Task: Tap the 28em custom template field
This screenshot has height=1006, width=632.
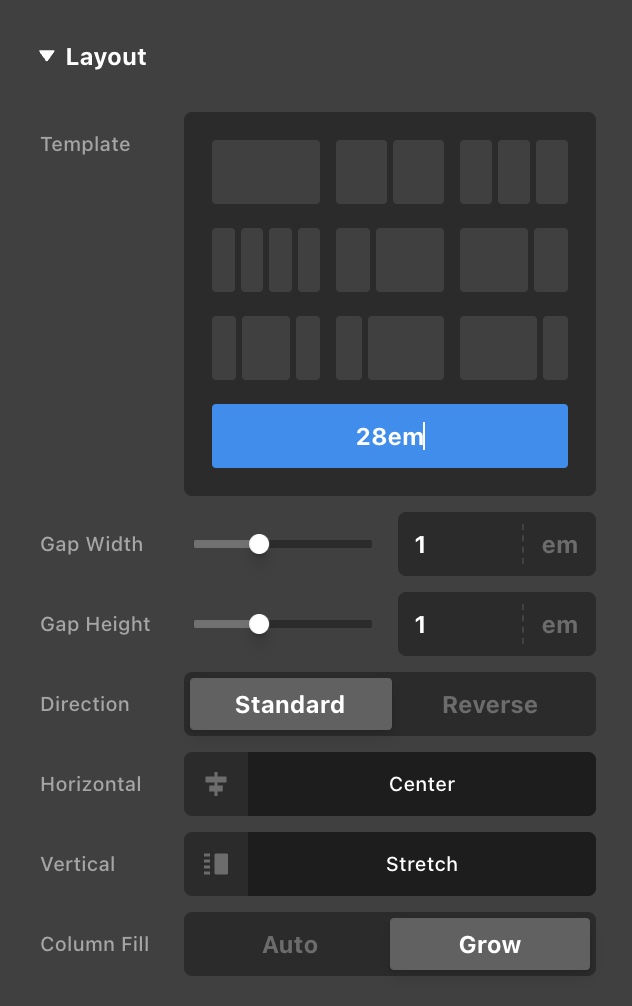Action: pyautogui.click(x=390, y=436)
